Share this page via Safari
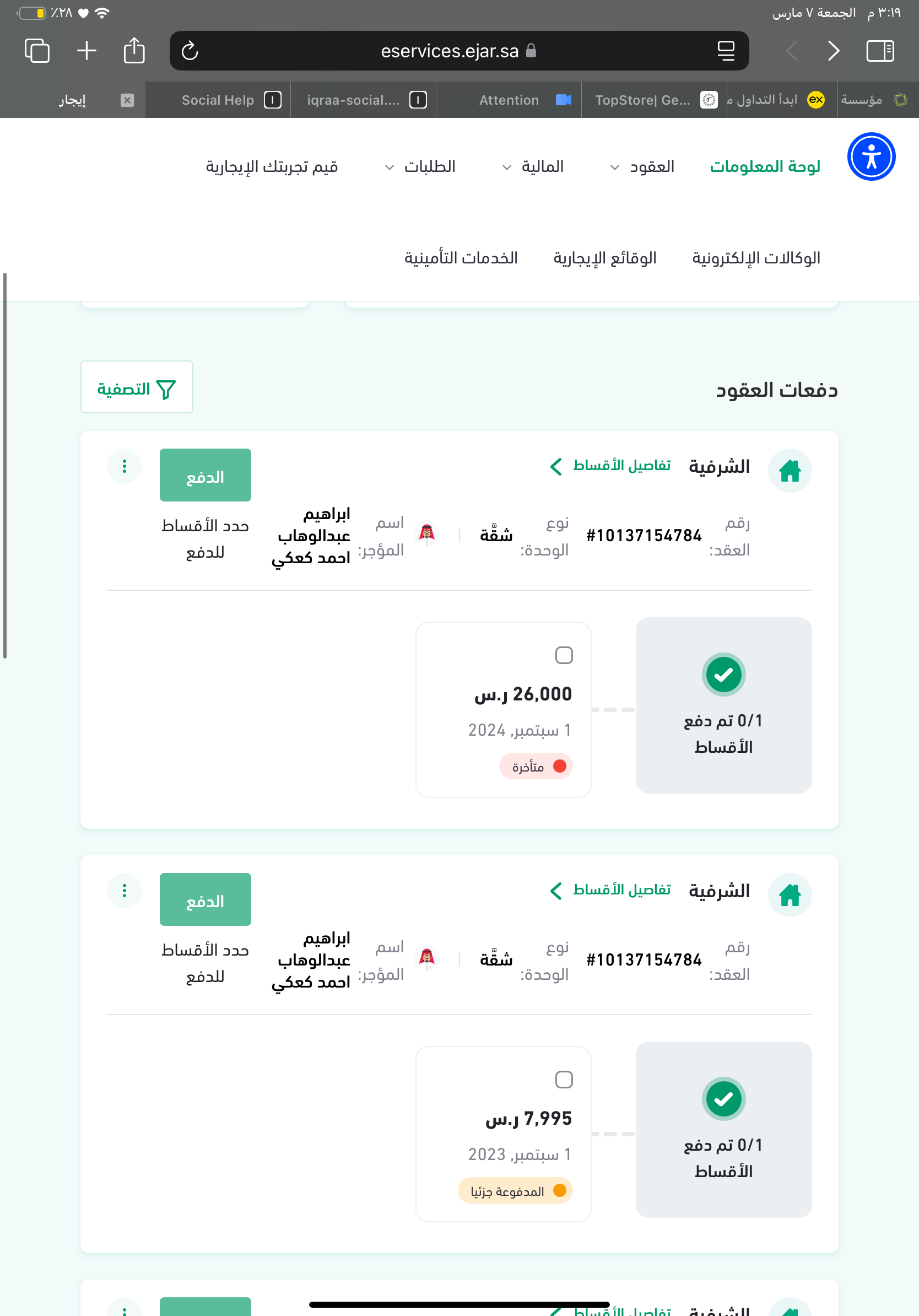This screenshot has width=919, height=1316. coord(134,51)
